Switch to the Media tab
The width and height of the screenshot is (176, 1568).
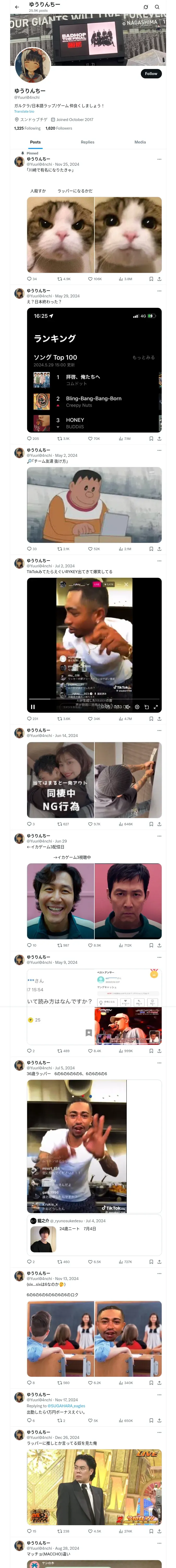pos(140,142)
